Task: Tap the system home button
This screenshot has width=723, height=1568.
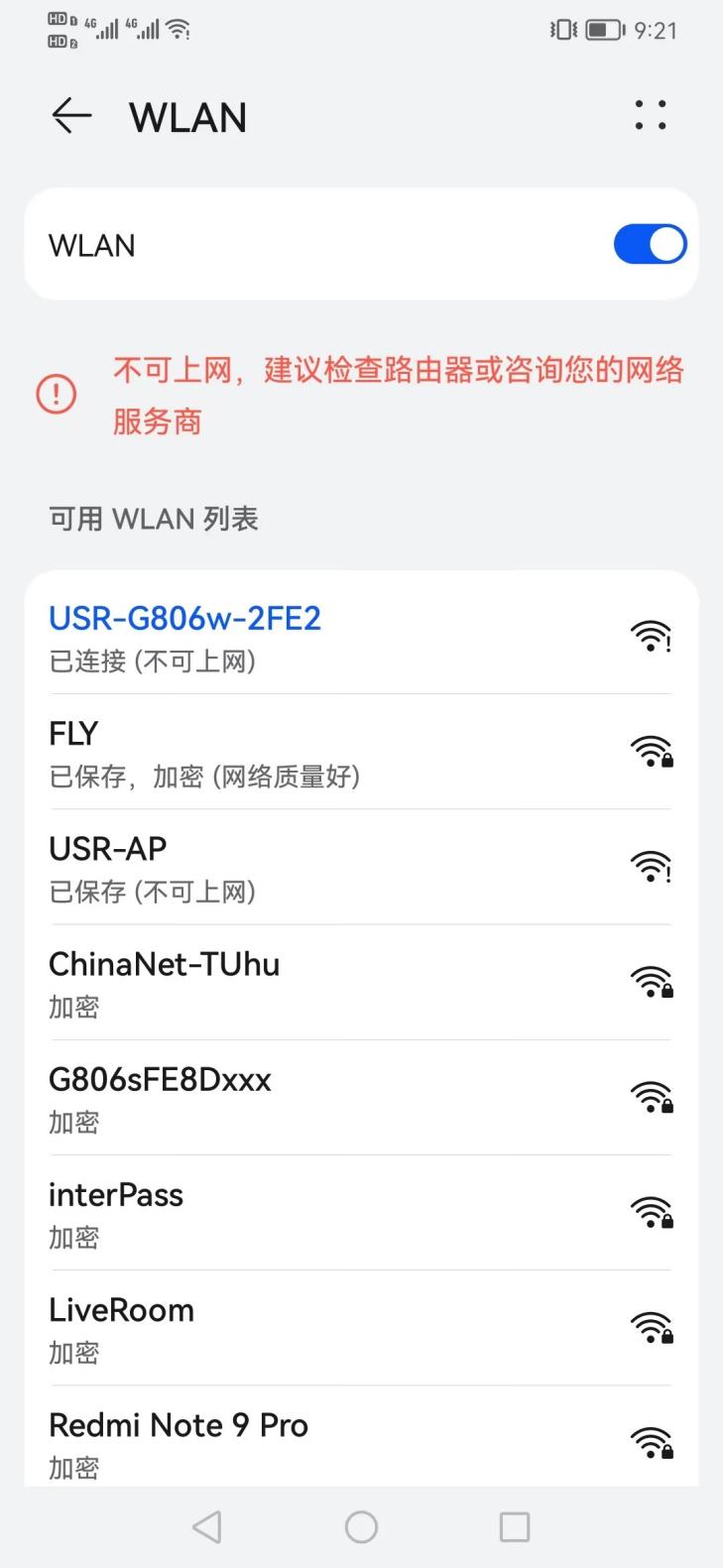Action: (x=361, y=1526)
